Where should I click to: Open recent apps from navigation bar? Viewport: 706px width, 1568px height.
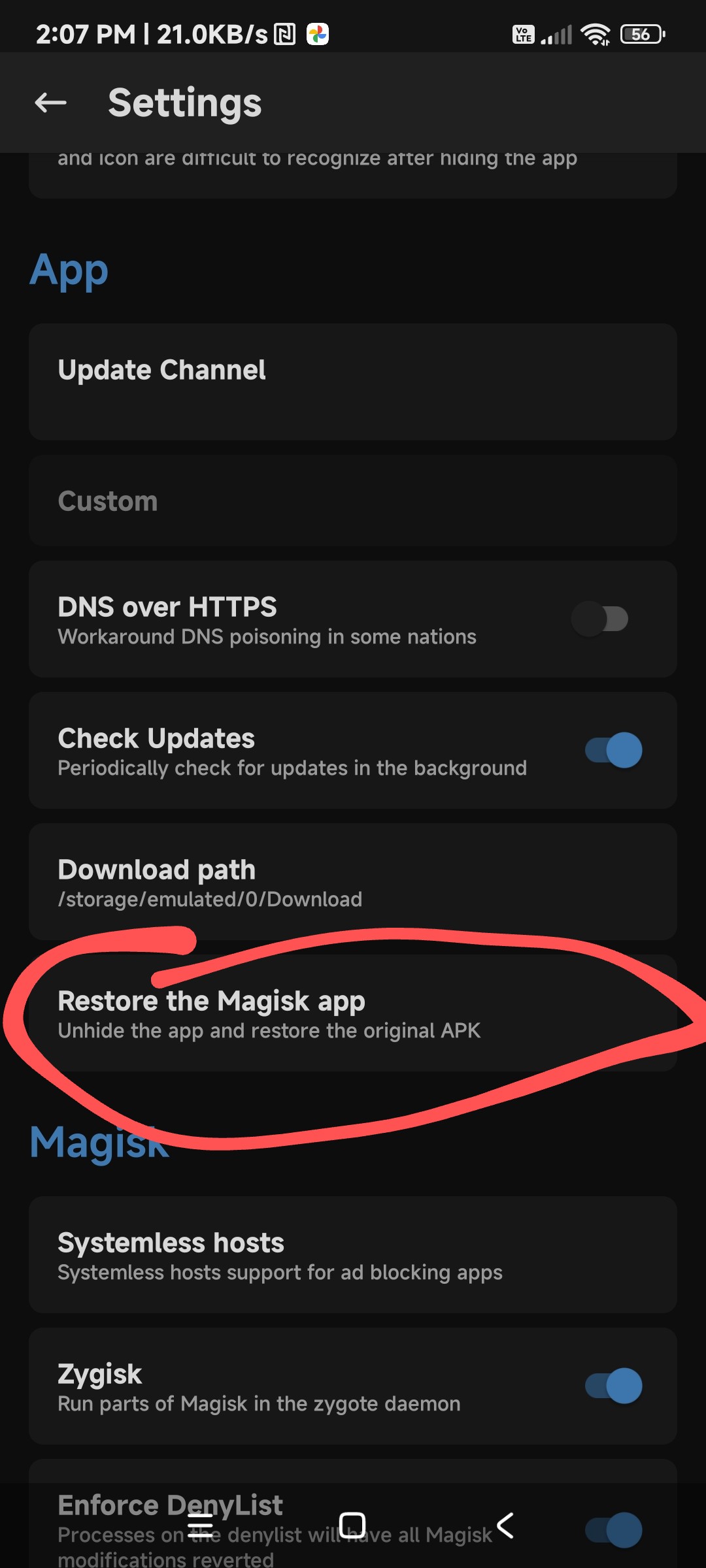tap(200, 1526)
